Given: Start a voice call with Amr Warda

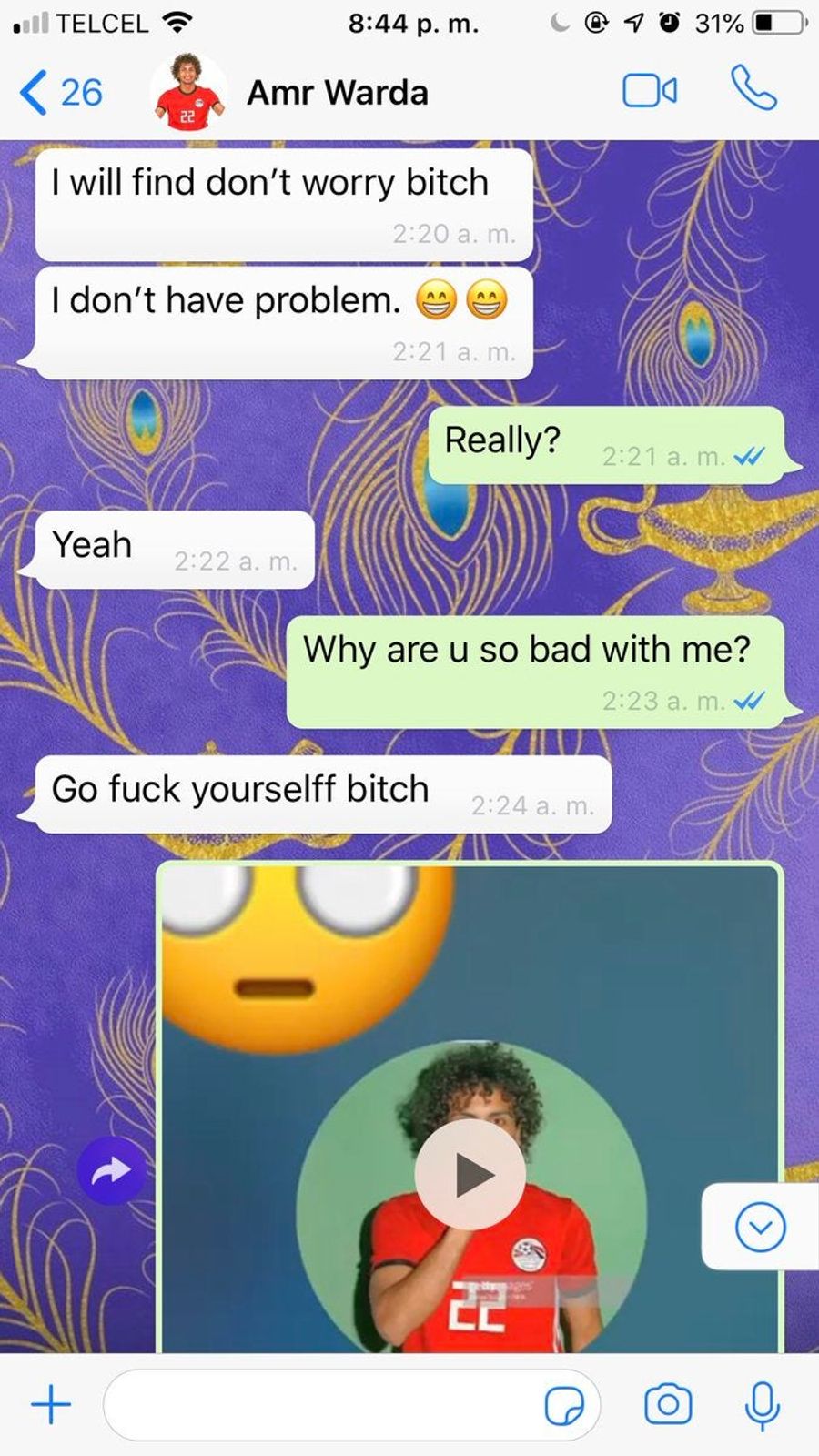Looking at the screenshot, I should [x=753, y=89].
